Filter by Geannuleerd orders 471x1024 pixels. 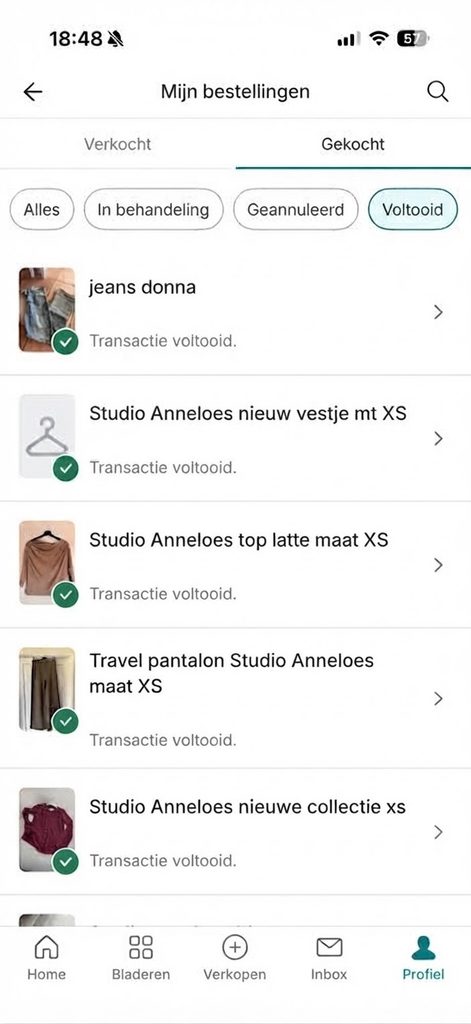point(295,210)
